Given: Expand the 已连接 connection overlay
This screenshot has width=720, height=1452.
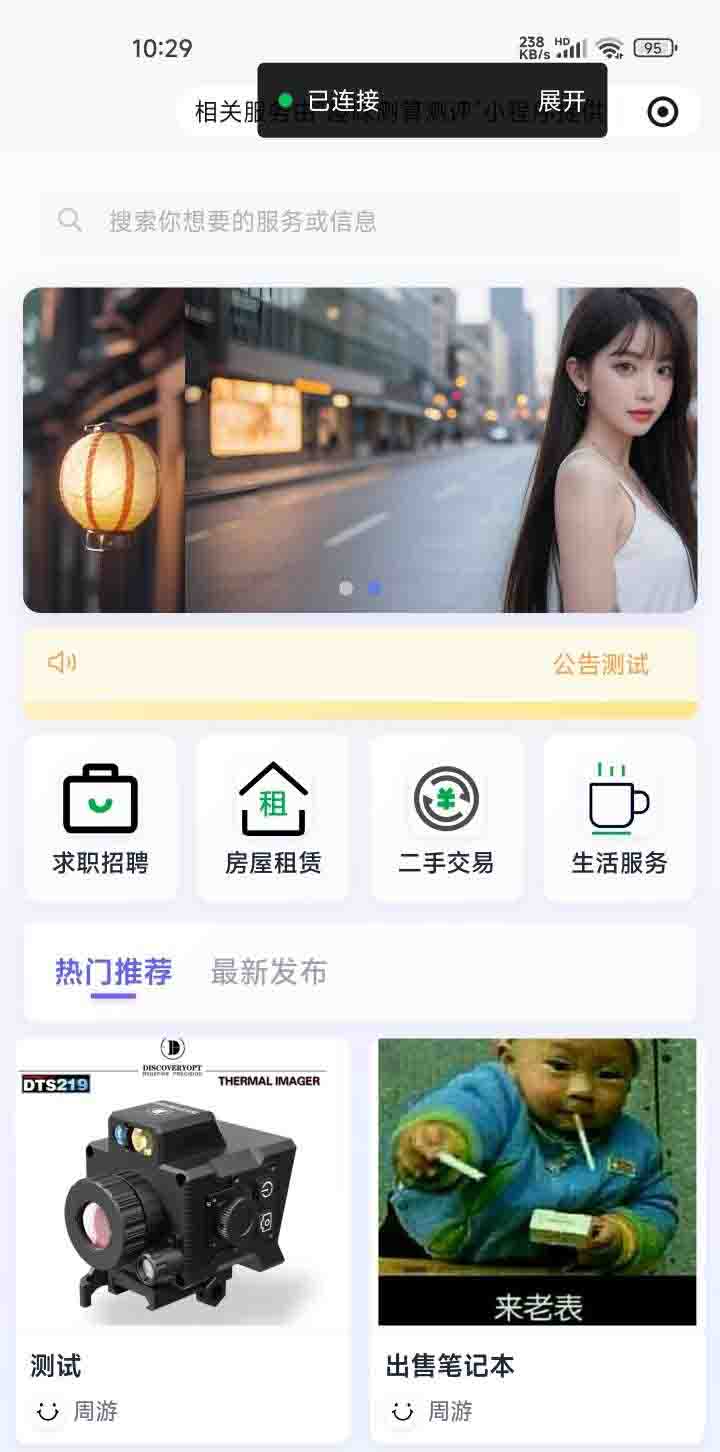Looking at the screenshot, I should (561, 101).
